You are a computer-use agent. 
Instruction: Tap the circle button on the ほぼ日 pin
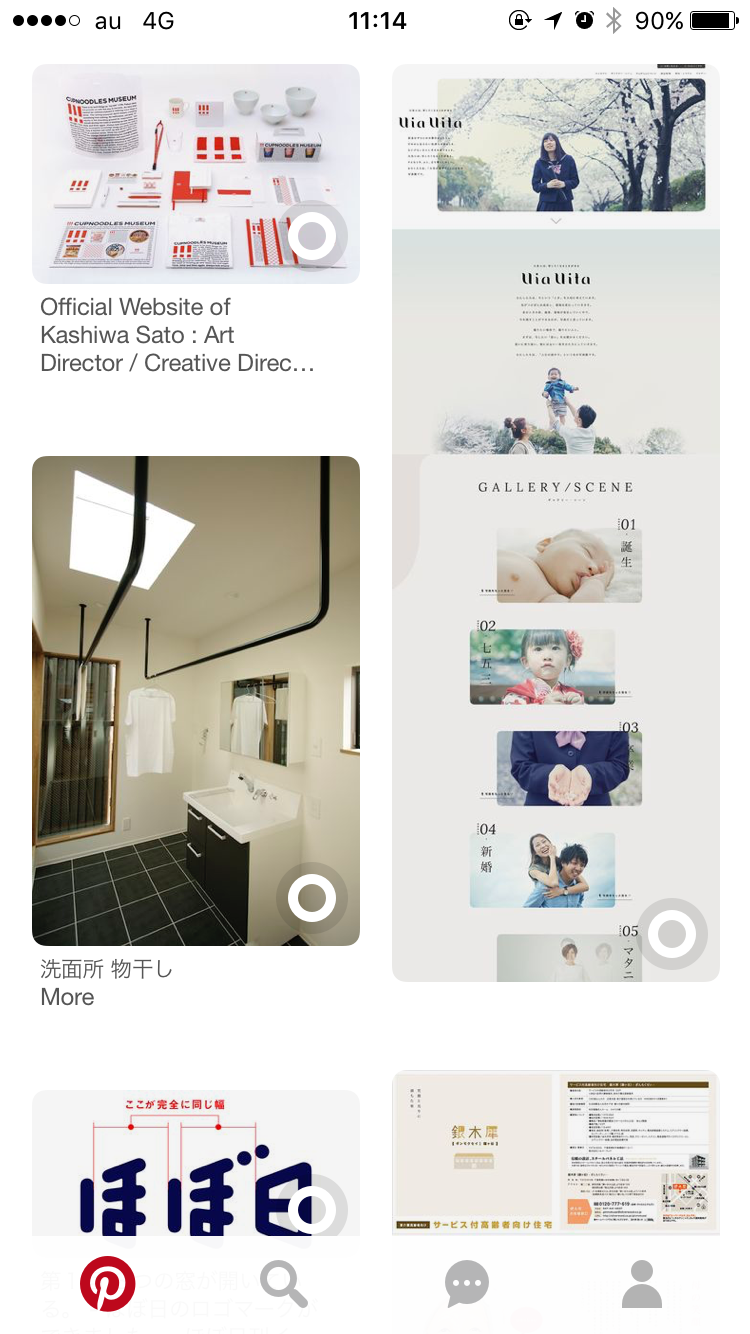(313, 1210)
